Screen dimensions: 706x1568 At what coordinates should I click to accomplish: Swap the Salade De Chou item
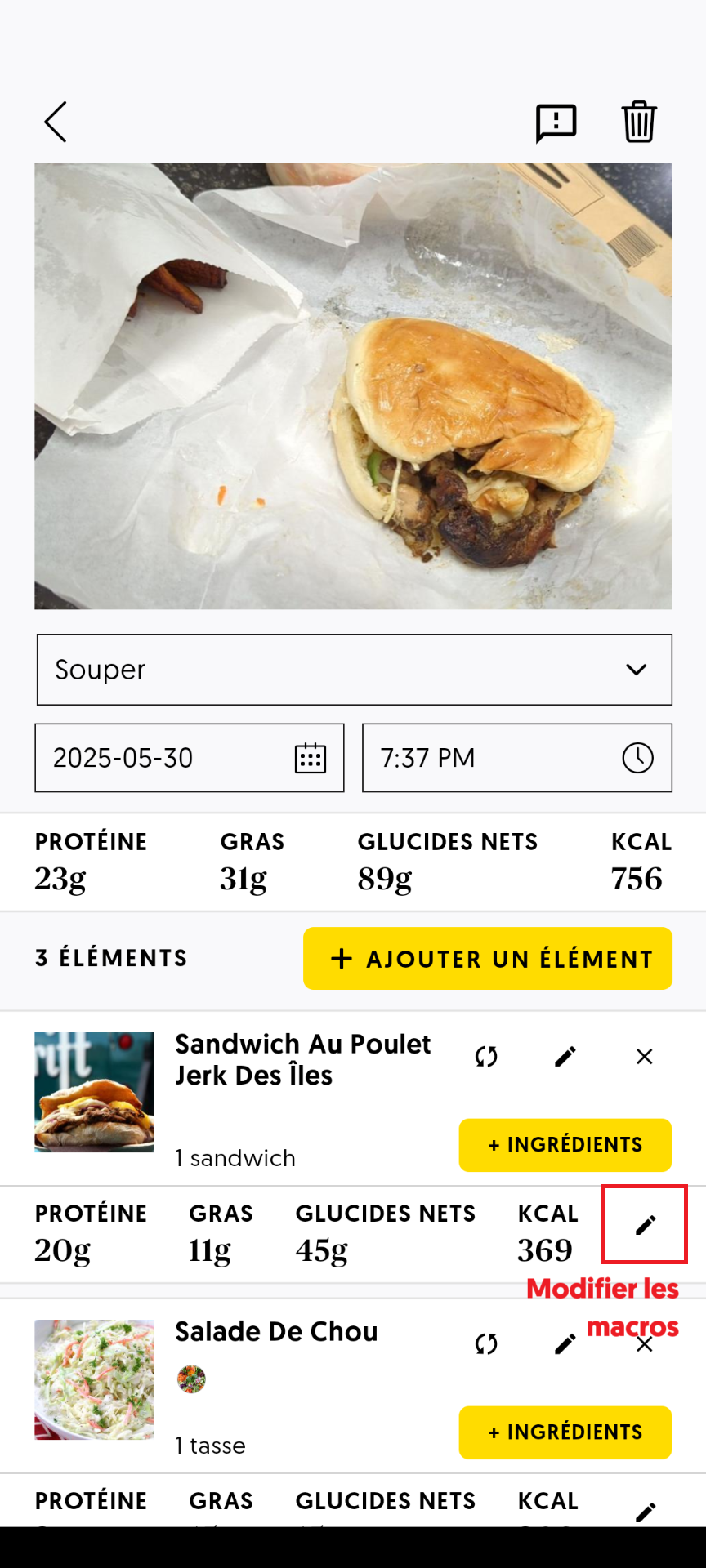(x=486, y=1344)
